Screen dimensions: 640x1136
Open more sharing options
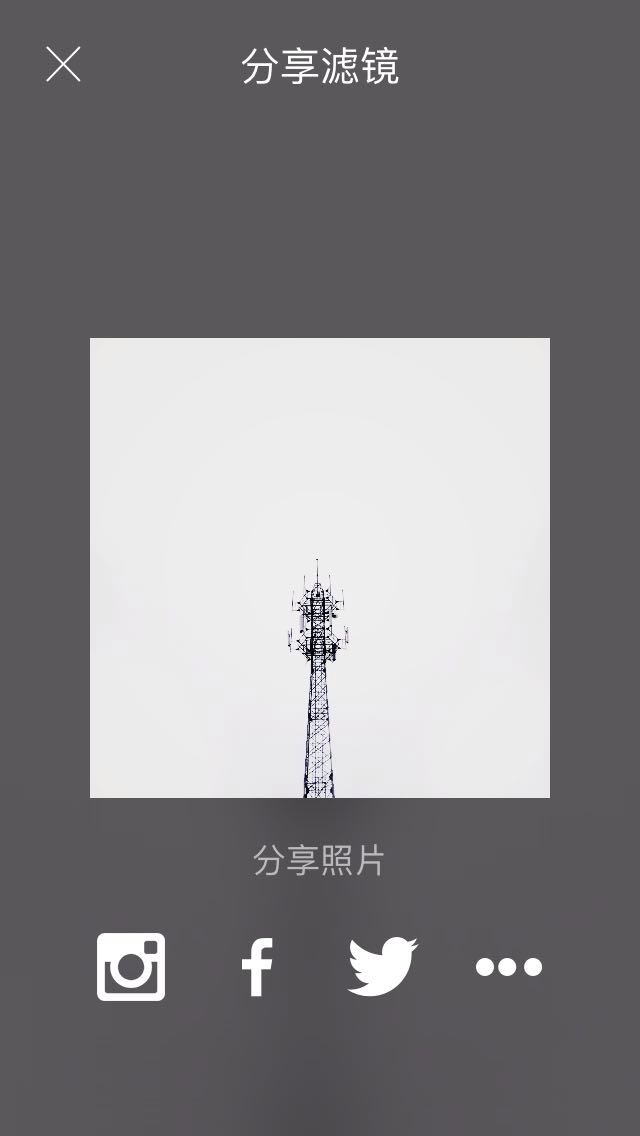pyautogui.click(x=509, y=967)
